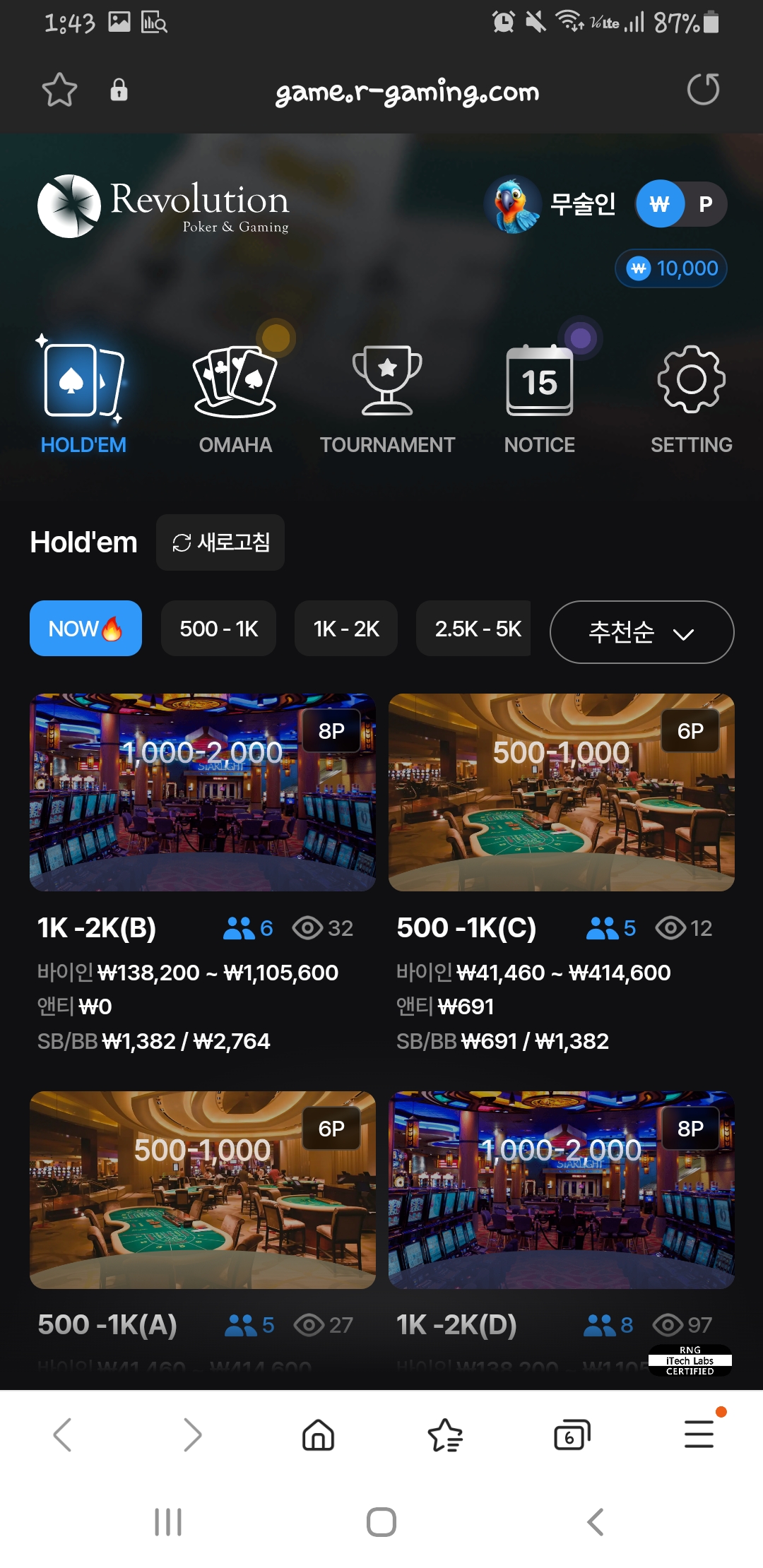Filter tables by 1K - 2K
Image resolution: width=763 pixels, height=1568 pixels.
(x=346, y=629)
